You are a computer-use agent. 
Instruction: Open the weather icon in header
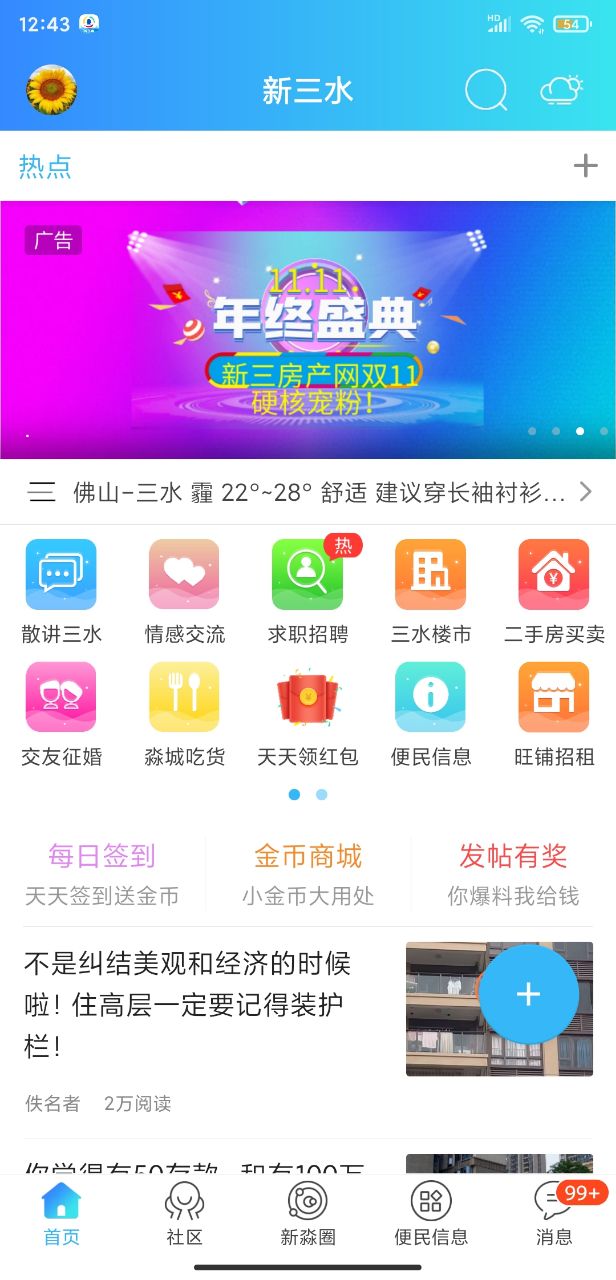click(561, 91)
